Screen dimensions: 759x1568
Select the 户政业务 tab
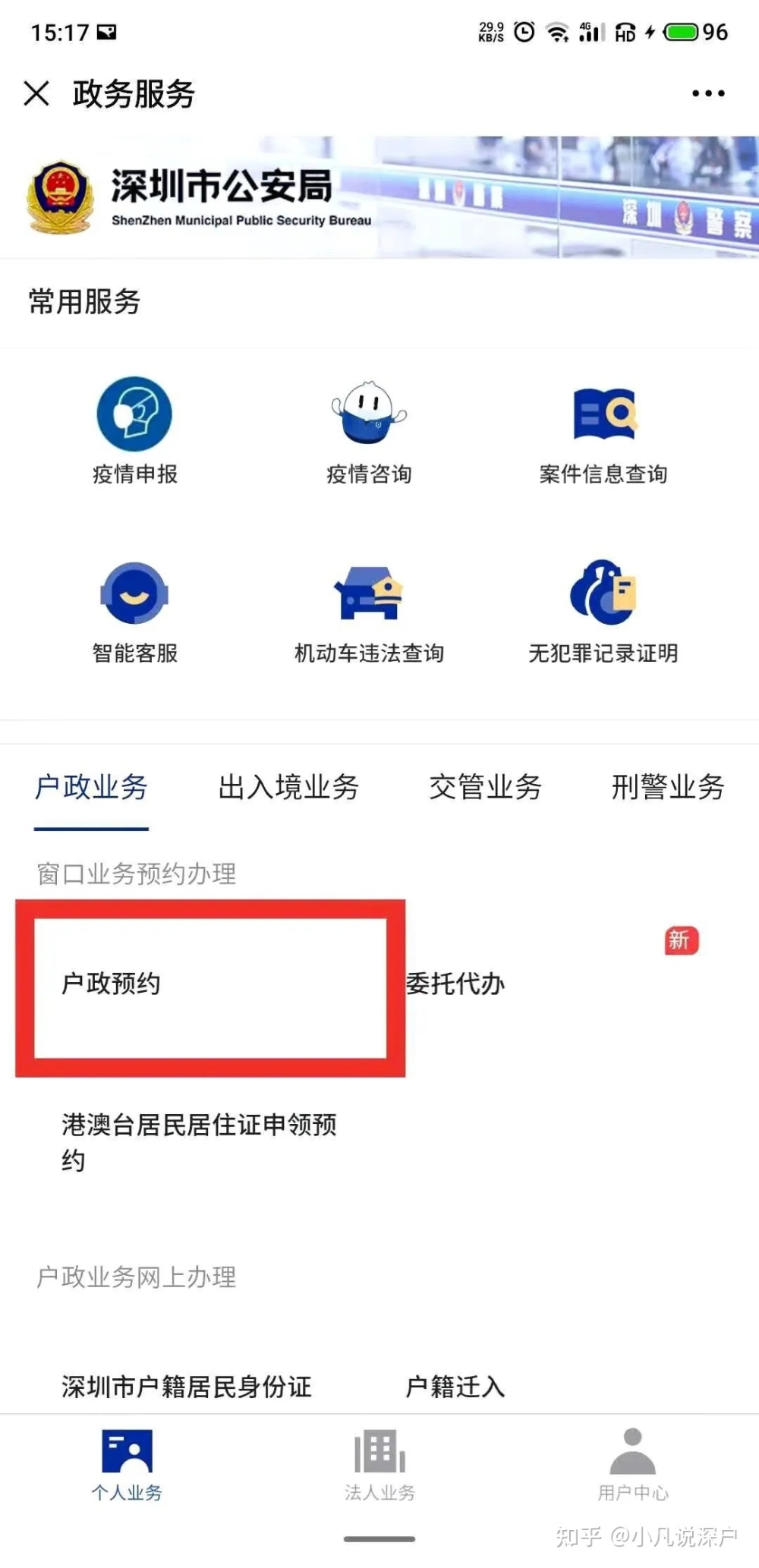point(91,787)
